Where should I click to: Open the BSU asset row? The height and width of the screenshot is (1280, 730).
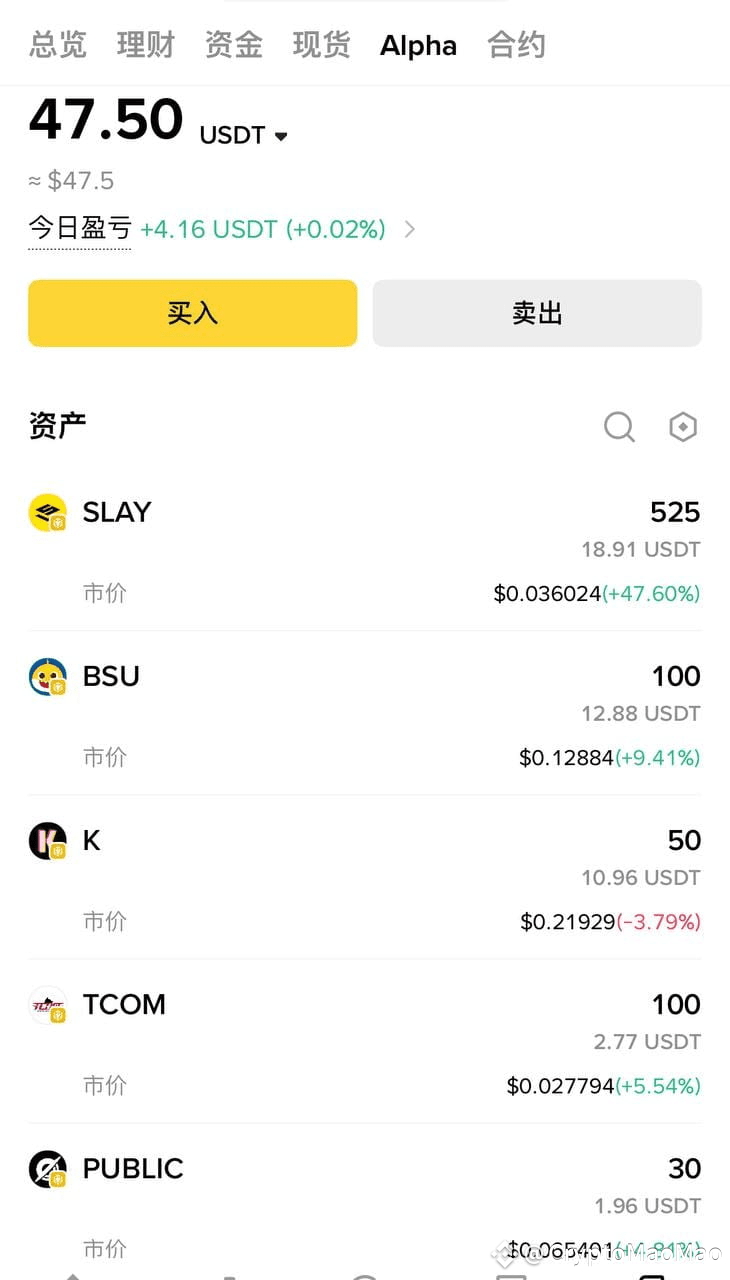[x=365, y=715]
